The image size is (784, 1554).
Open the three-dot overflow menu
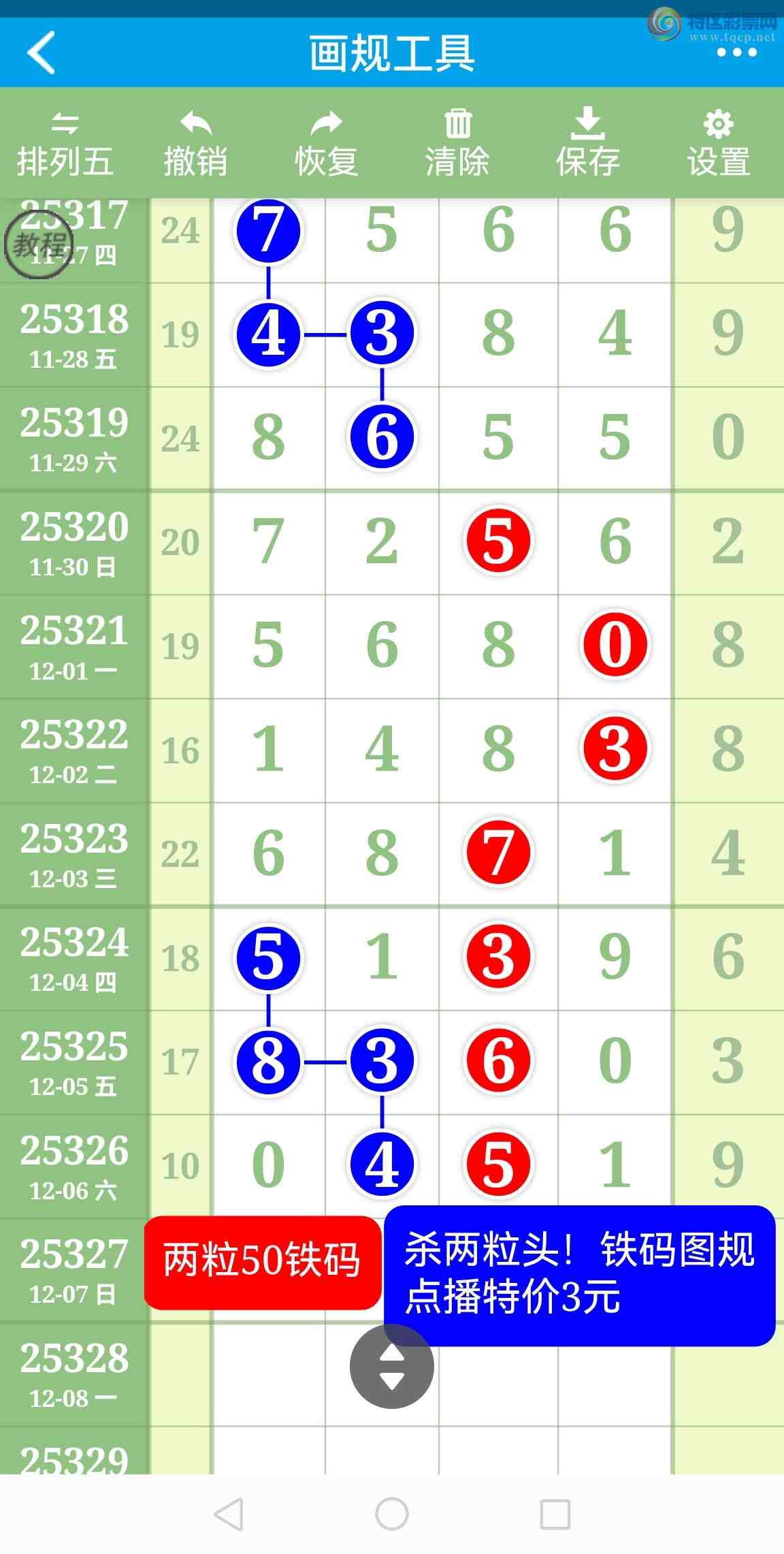click(736, 53)
